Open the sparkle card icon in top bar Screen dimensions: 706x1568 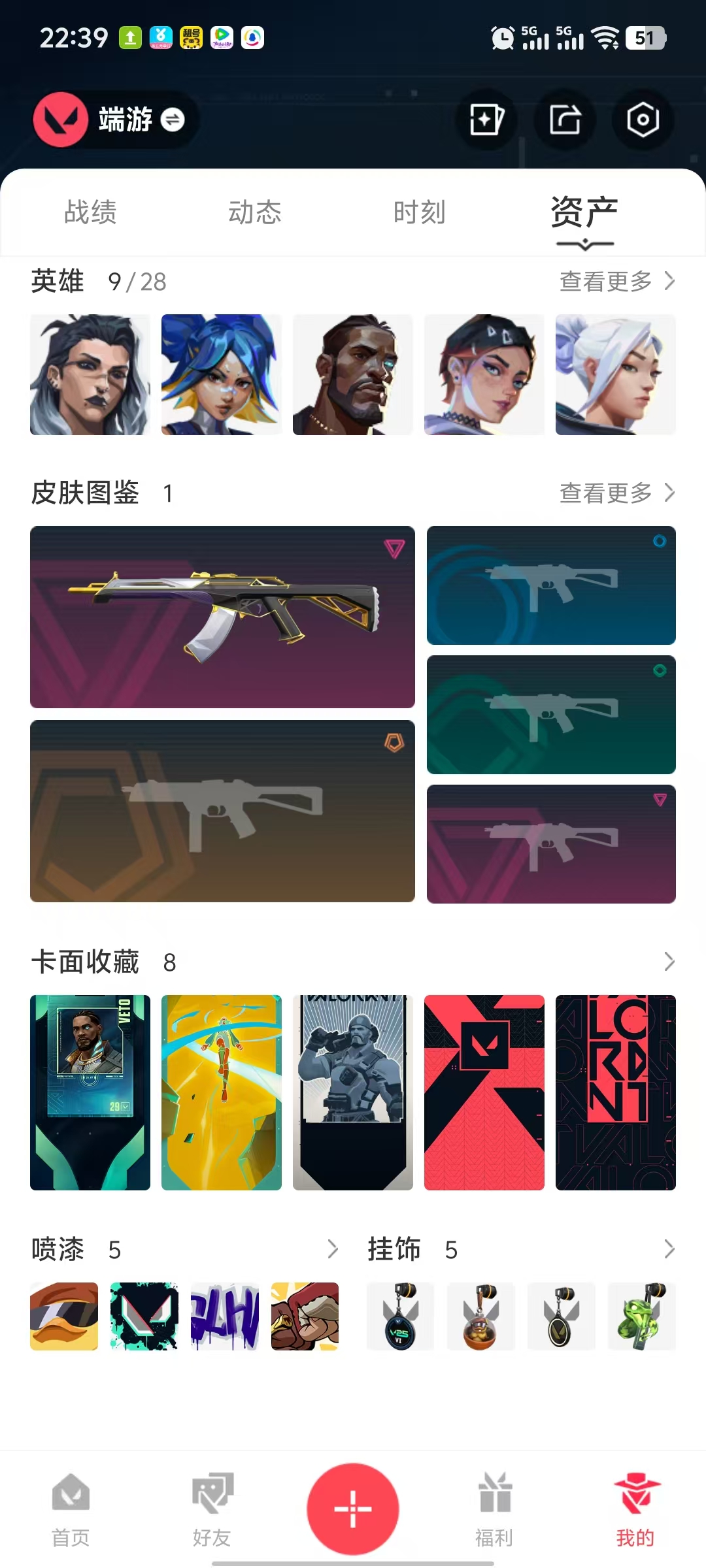[486, 120]
